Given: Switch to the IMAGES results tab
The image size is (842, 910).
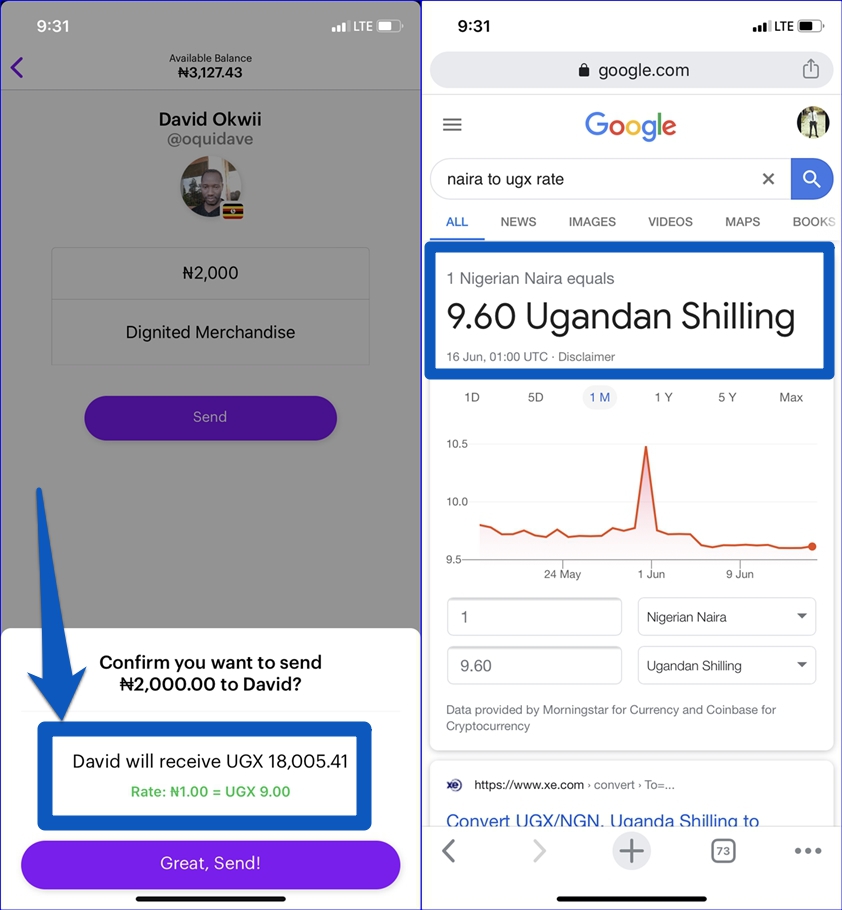Looking at the screenshot, I should tap(592, 222).
